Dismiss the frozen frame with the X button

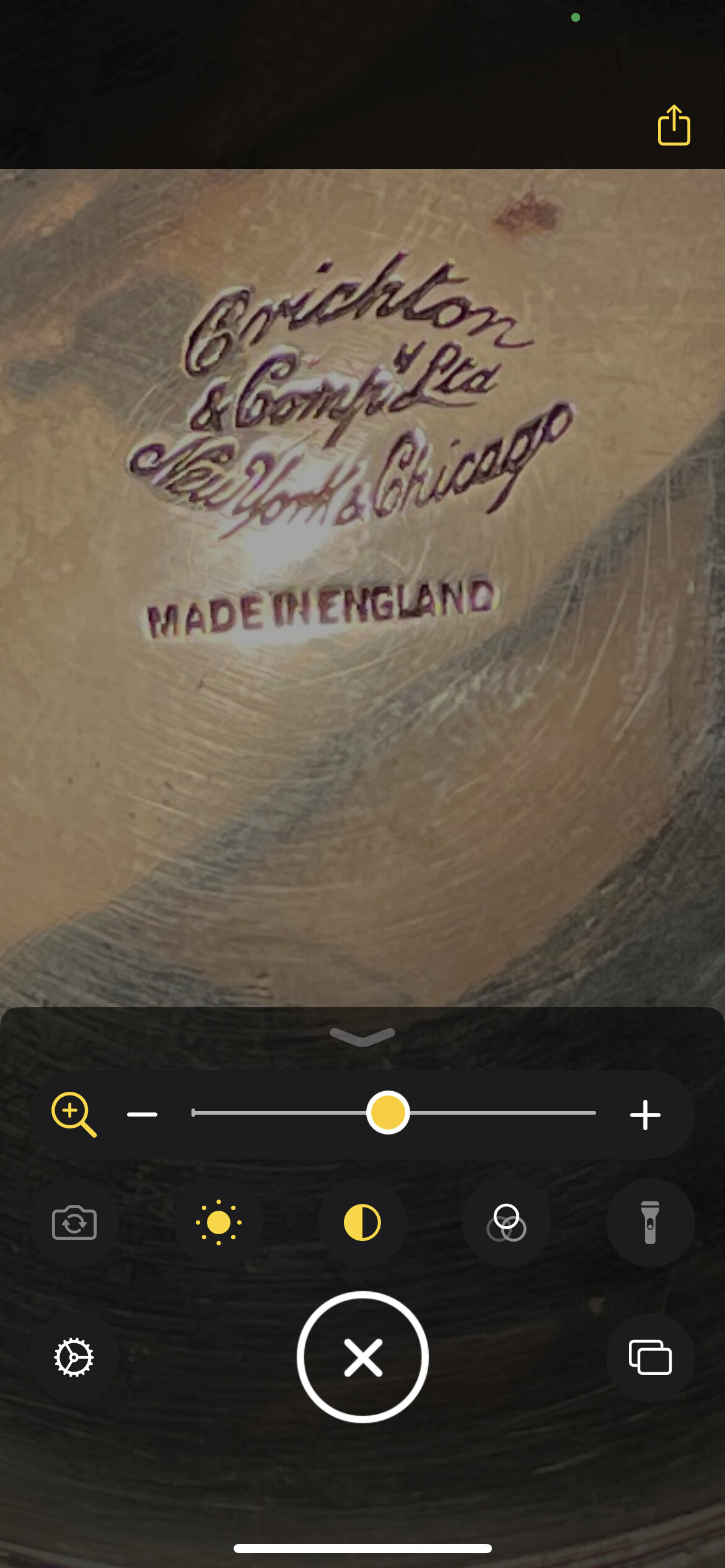[362, 1357]
